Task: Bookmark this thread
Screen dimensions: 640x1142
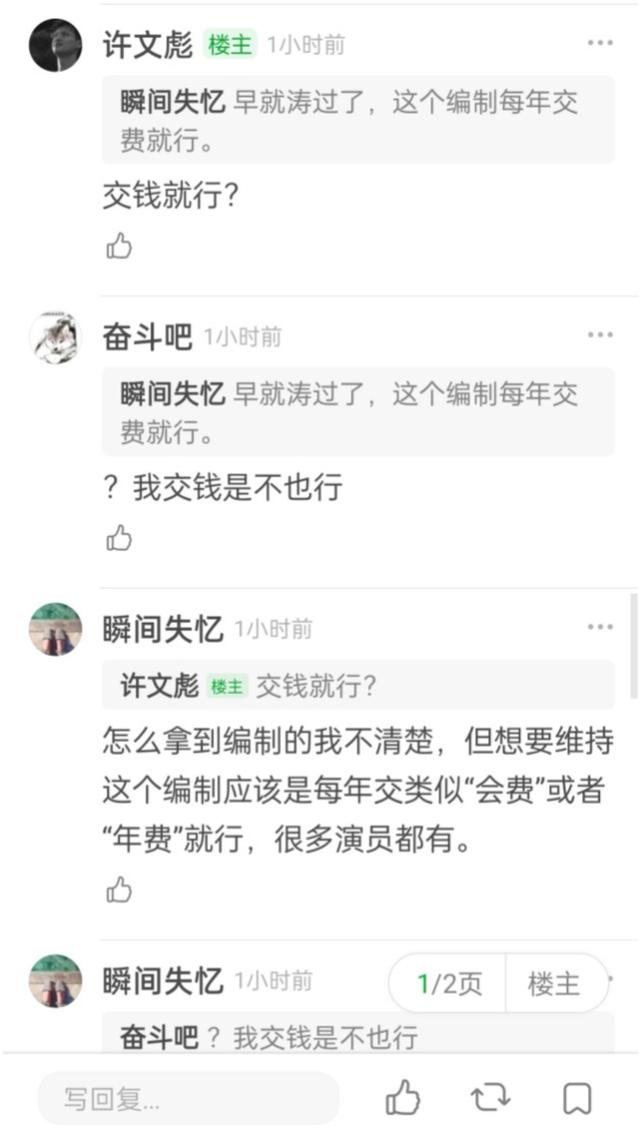Action: 577,1099
